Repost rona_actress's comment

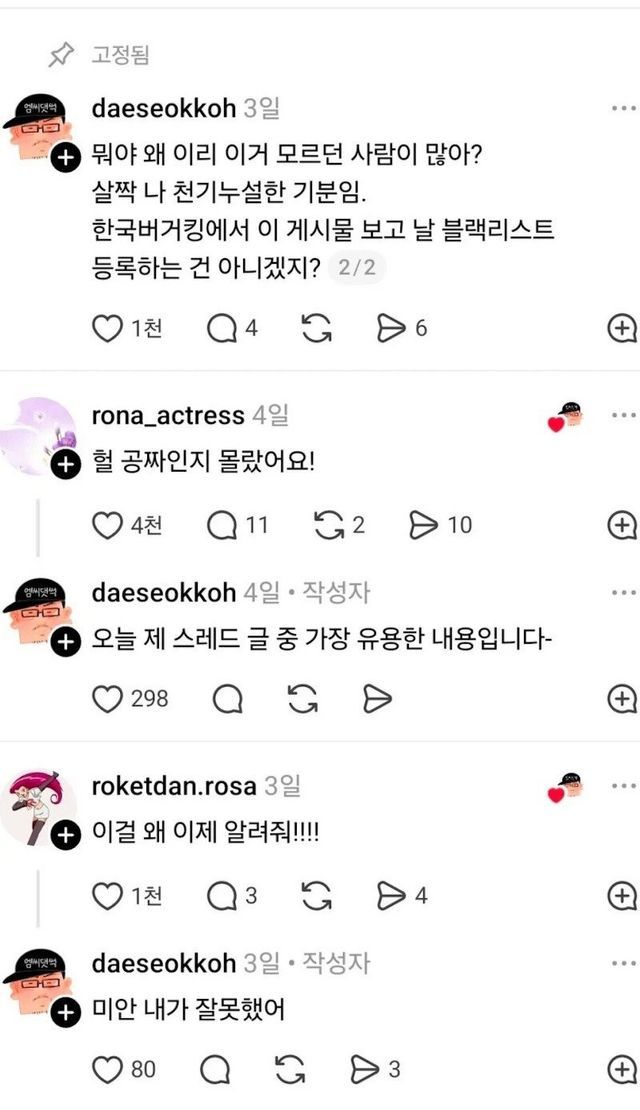click(329, 524)
